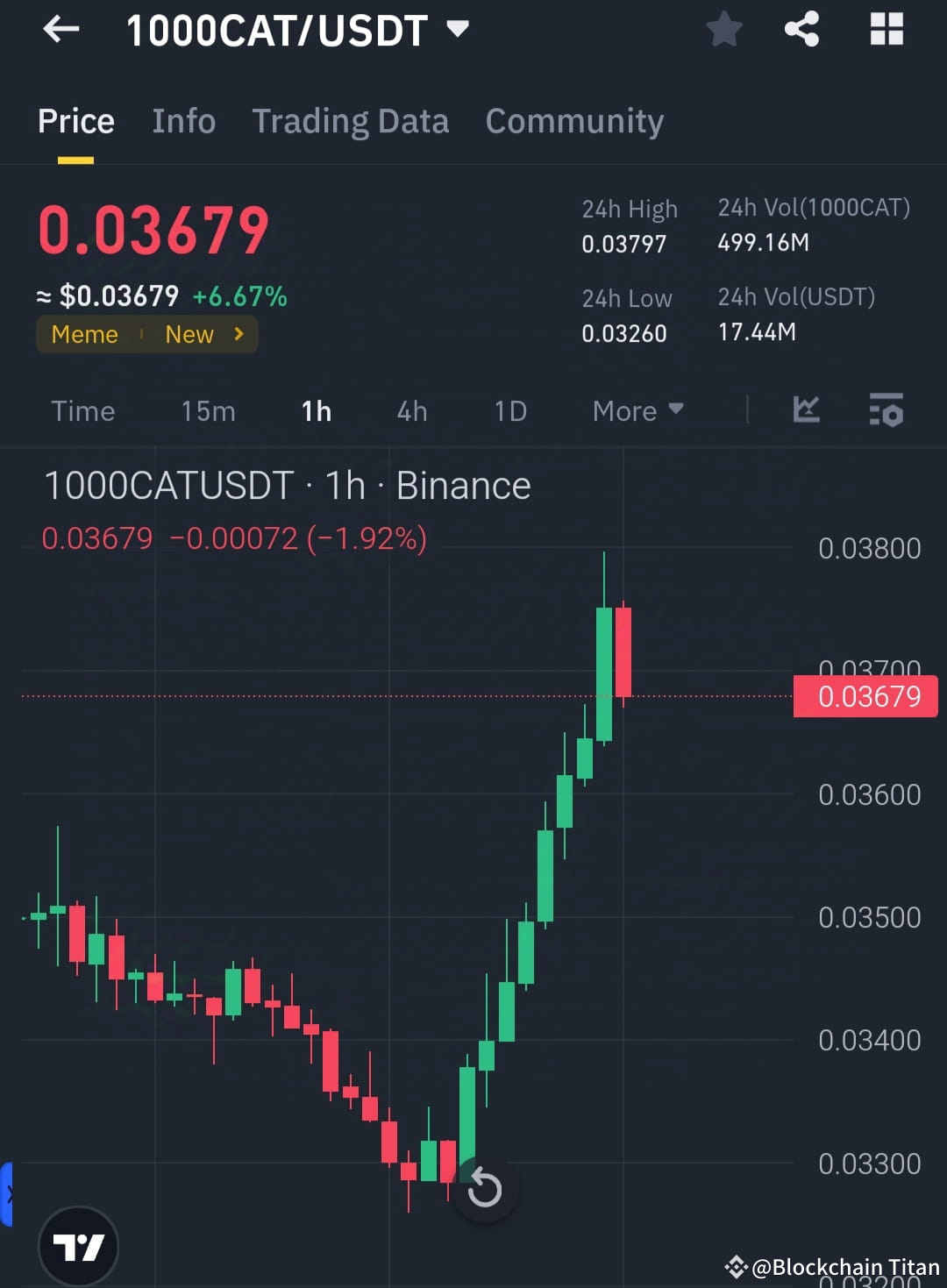Open the Community tab
Screen dimensions: 947x1288
(574, 121)
